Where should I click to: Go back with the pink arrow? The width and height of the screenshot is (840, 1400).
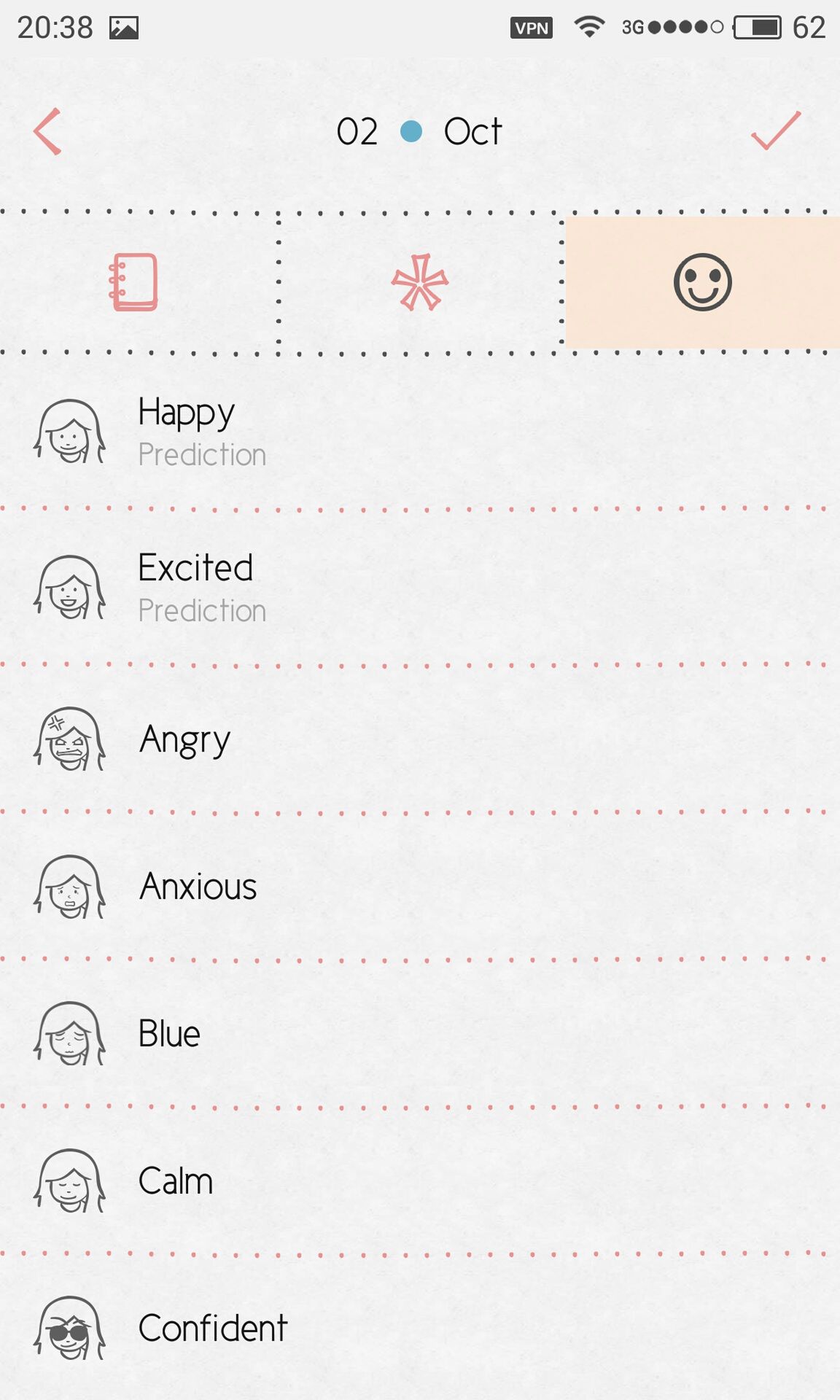coord(47,132)
